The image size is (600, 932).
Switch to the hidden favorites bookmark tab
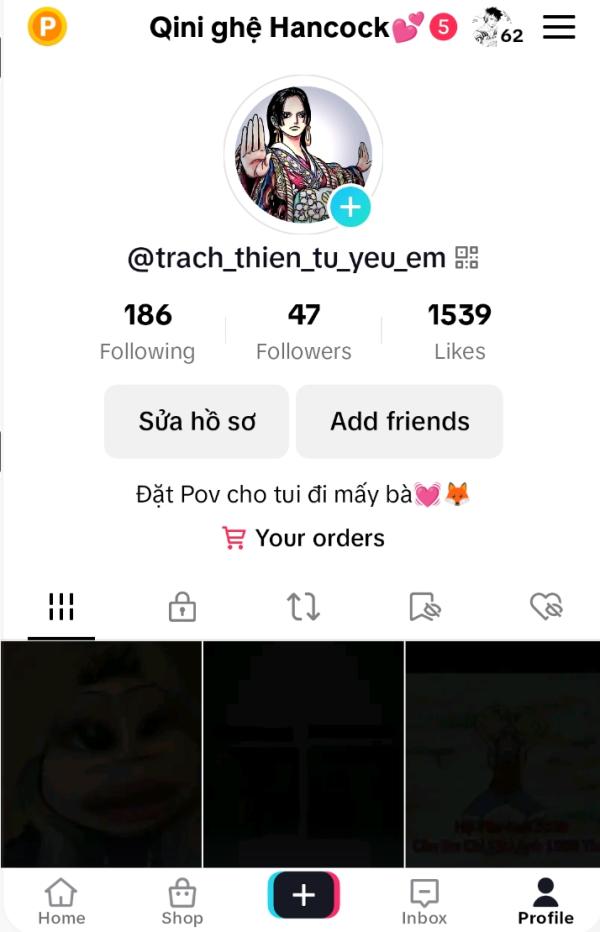coord(425,606)
